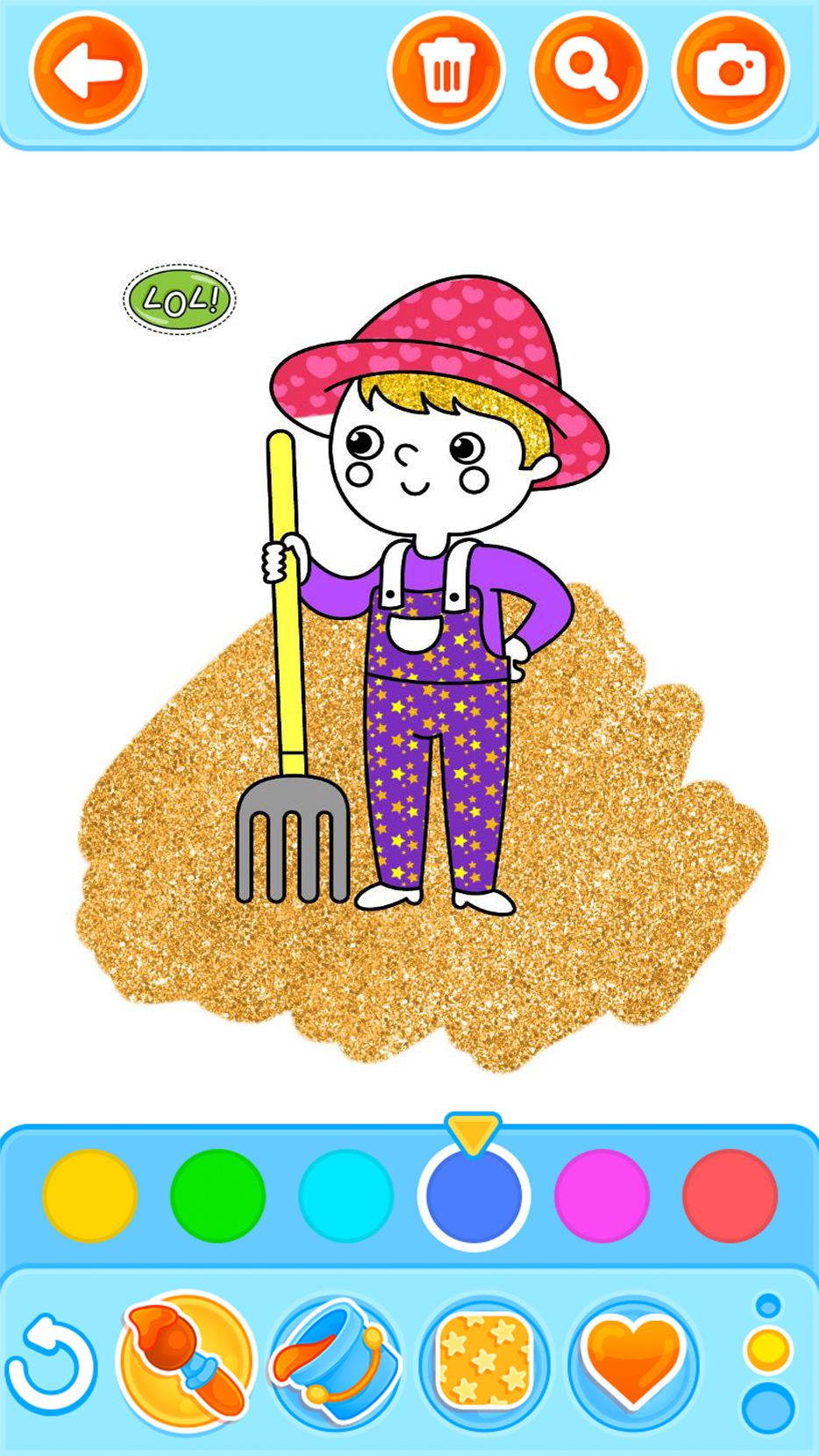Use the red color
This screenshot has width=819, height=1456.
(x=730, y=1195)
